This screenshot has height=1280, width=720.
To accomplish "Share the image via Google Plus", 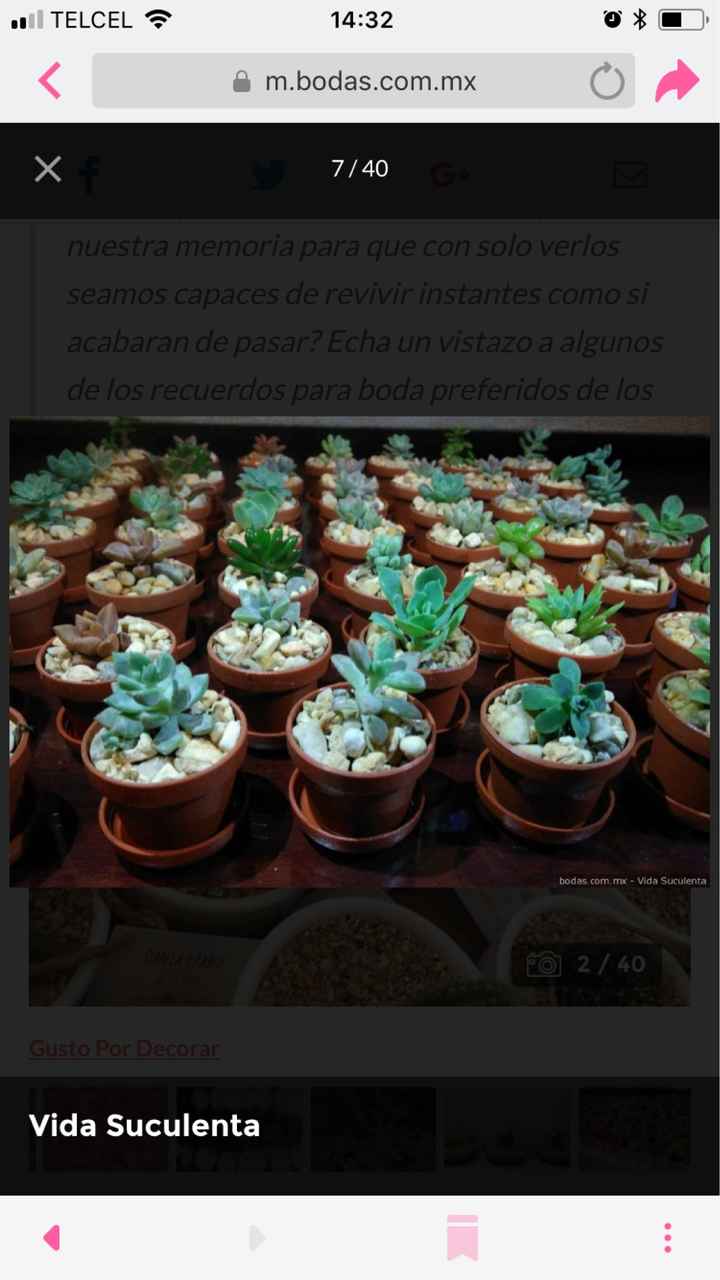I will [x=449, y=172].
